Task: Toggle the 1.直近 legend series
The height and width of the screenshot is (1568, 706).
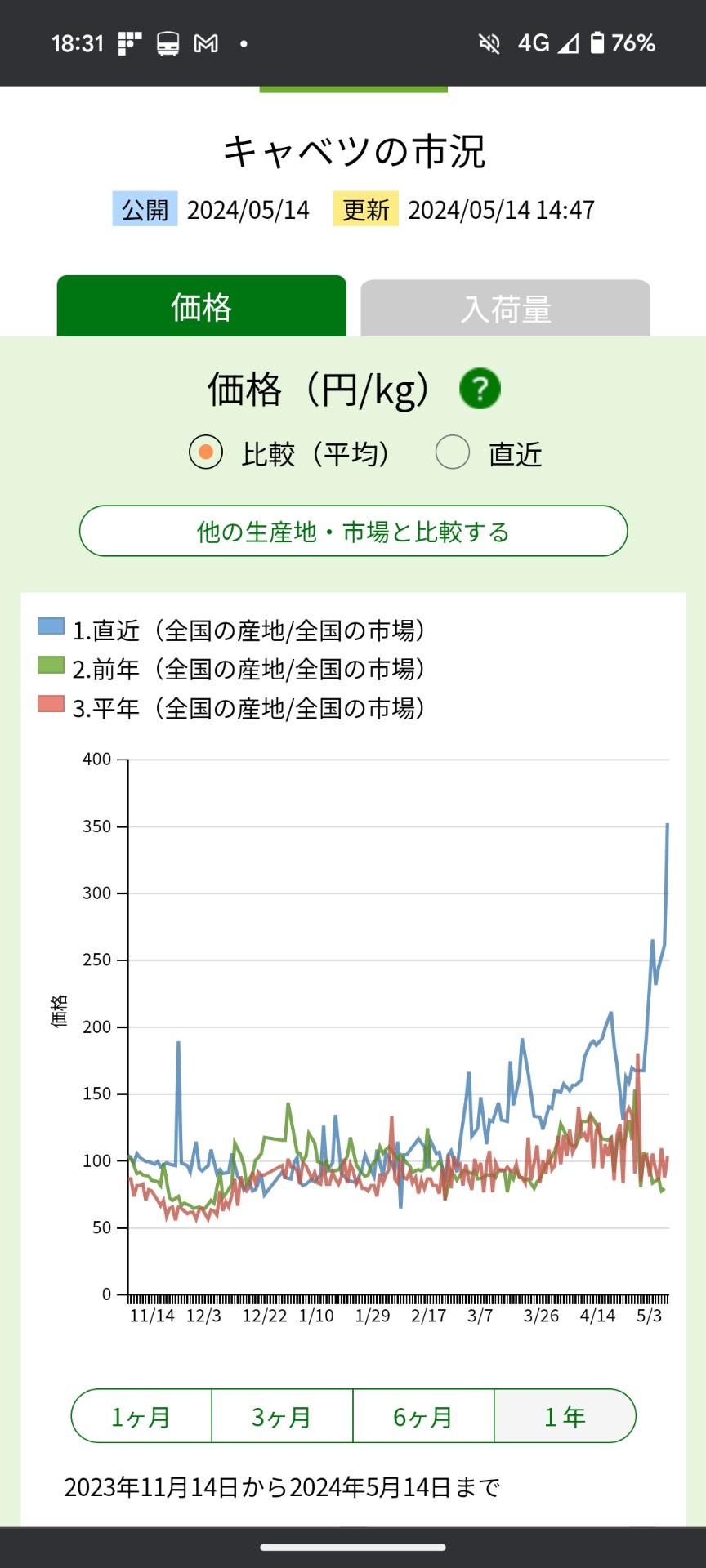Action: point(234,630)
